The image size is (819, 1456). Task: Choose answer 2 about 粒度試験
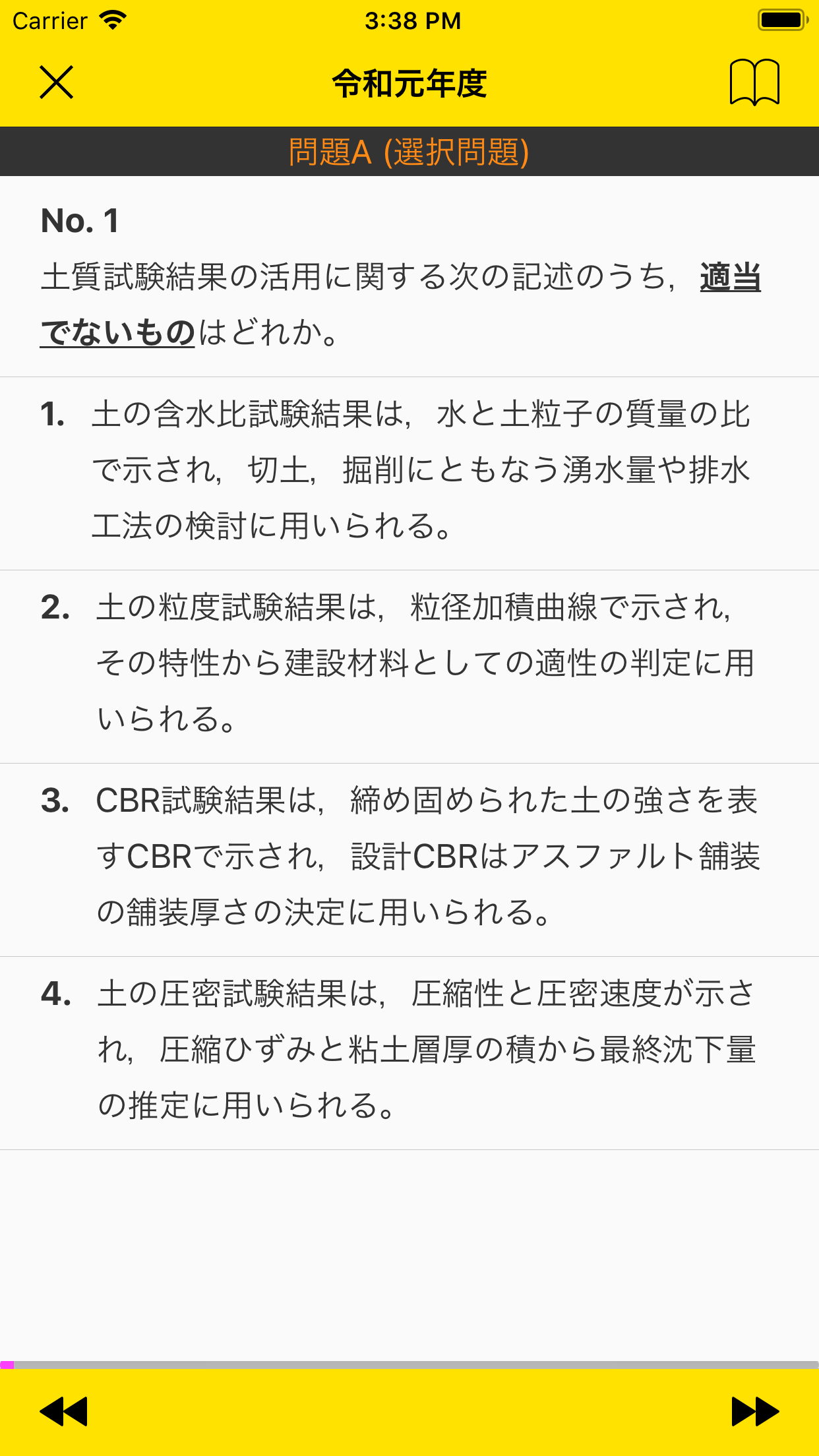pos(409,667)
